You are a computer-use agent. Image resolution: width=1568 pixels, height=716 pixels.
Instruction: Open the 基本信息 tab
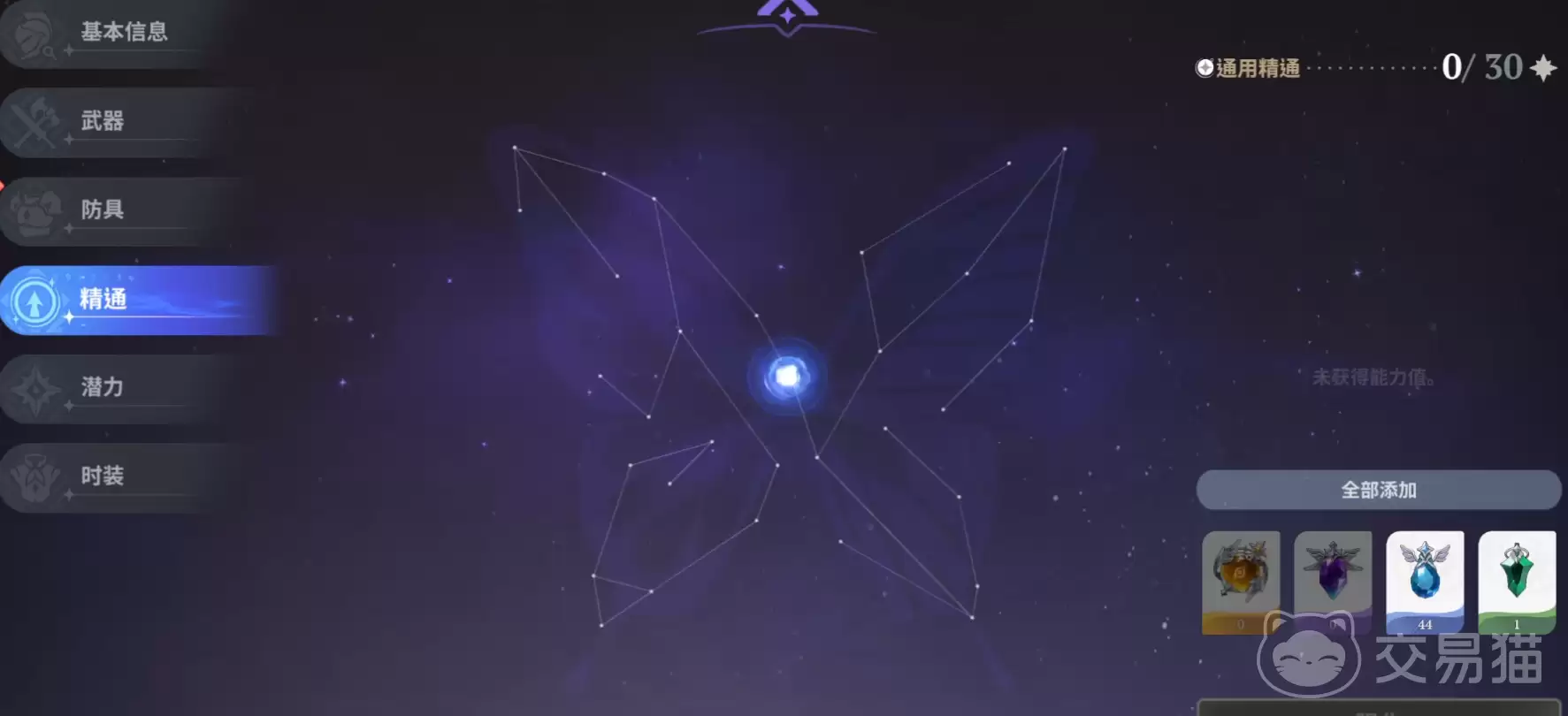124,33
